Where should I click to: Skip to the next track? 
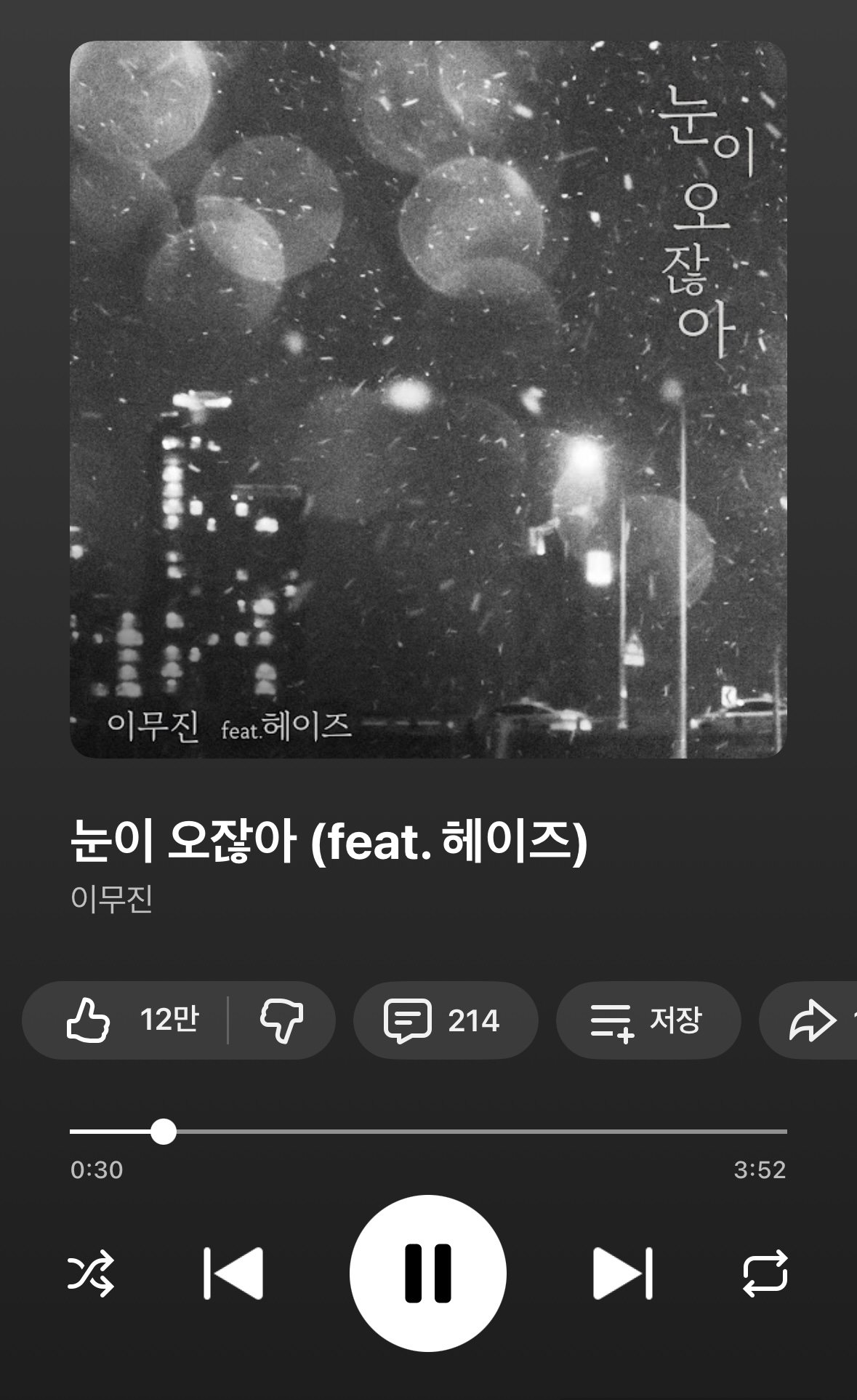623,1273
